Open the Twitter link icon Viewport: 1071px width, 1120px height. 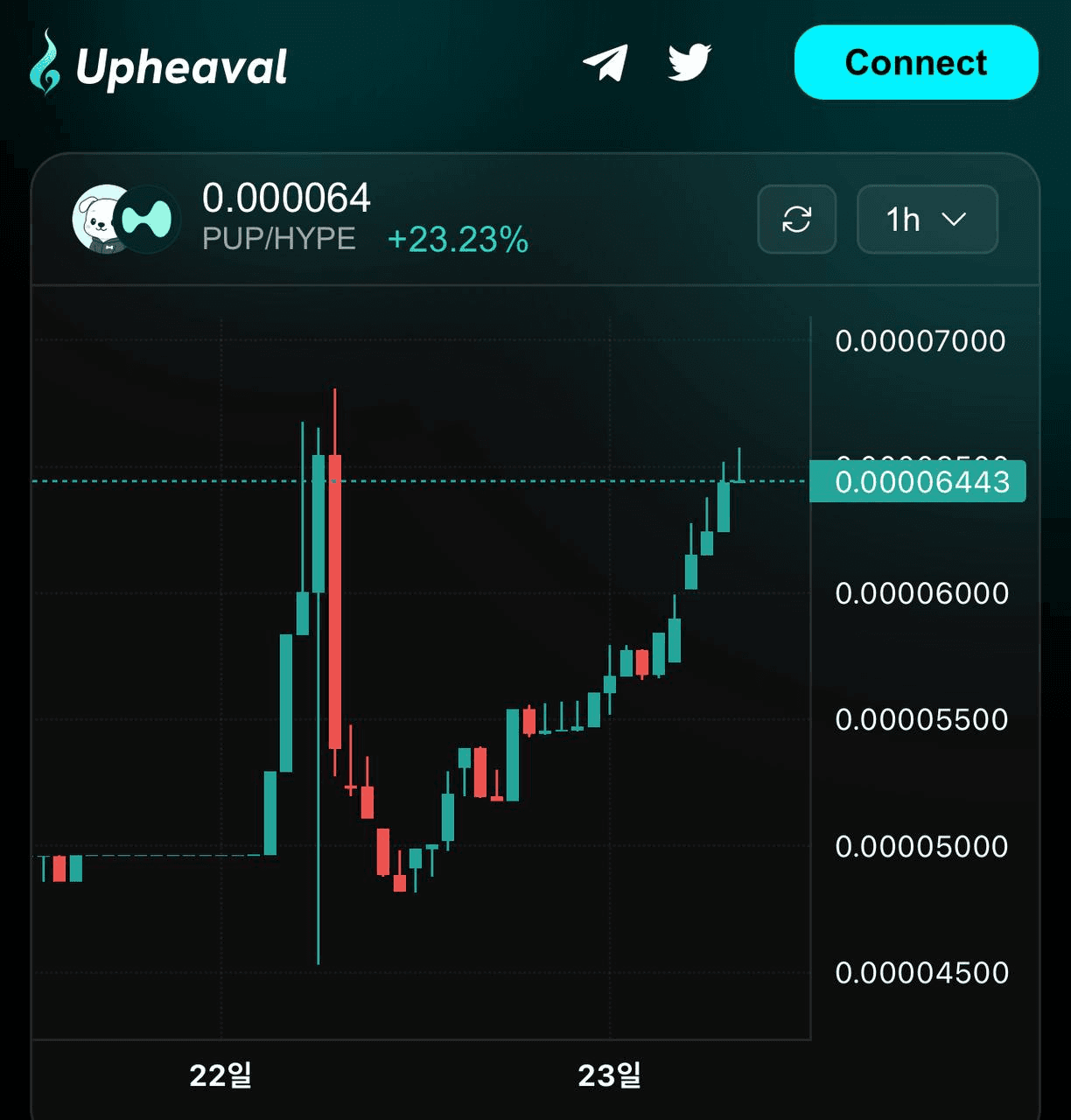click(x=689, y=62)
